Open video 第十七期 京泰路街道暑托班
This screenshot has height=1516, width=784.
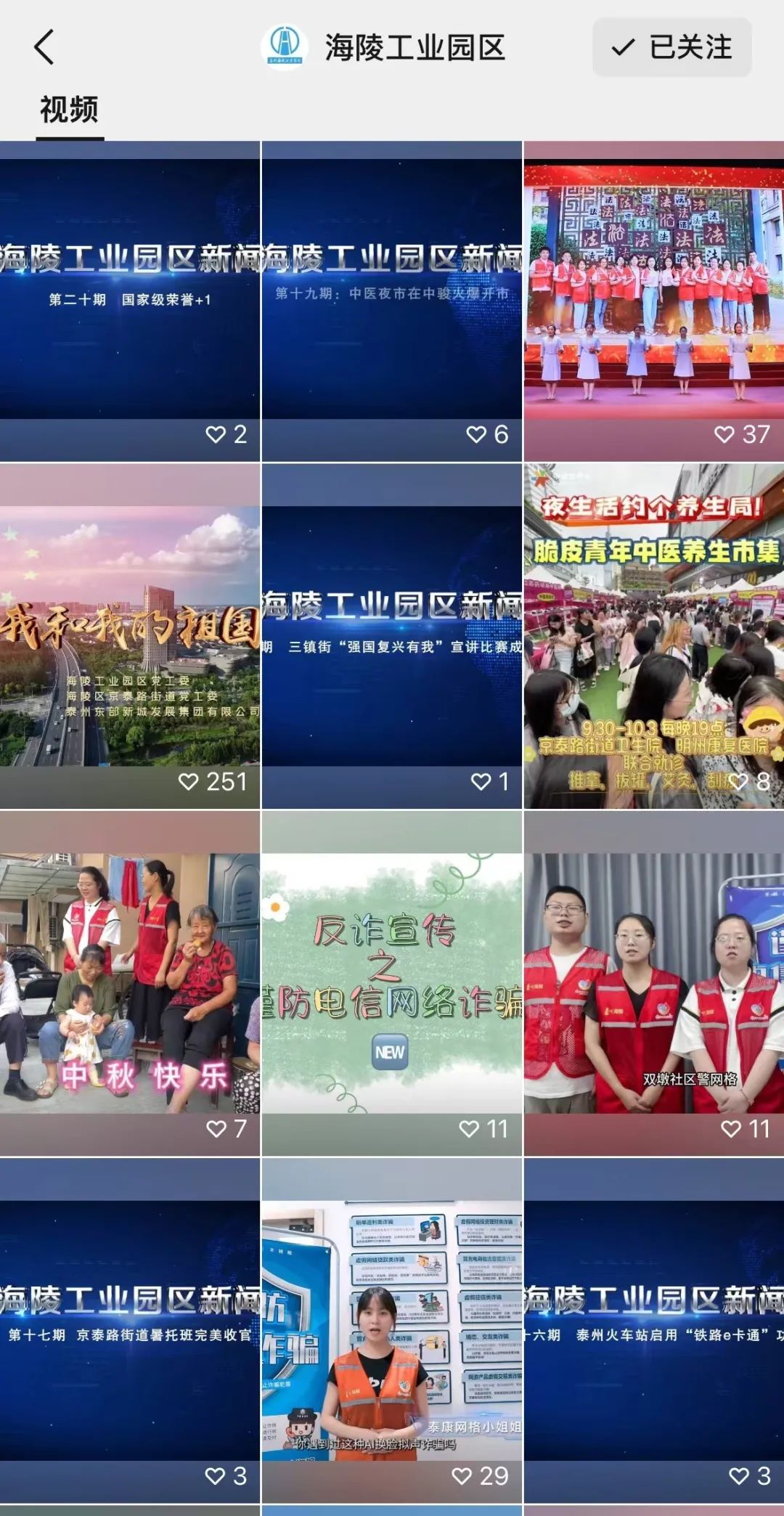tap(130, 1330)
